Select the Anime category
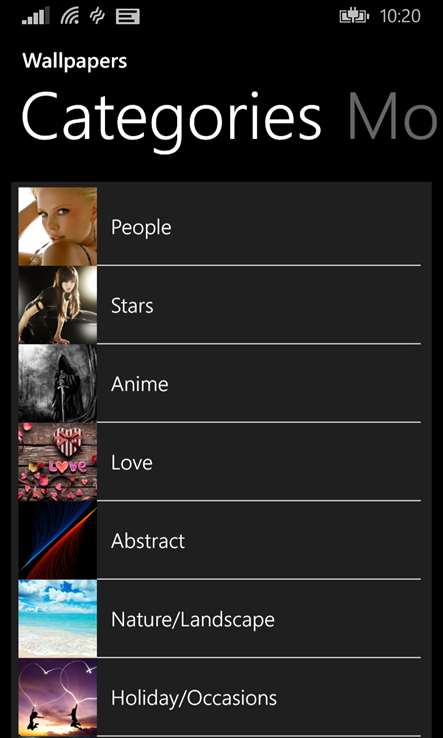 [x=219, y=384]
